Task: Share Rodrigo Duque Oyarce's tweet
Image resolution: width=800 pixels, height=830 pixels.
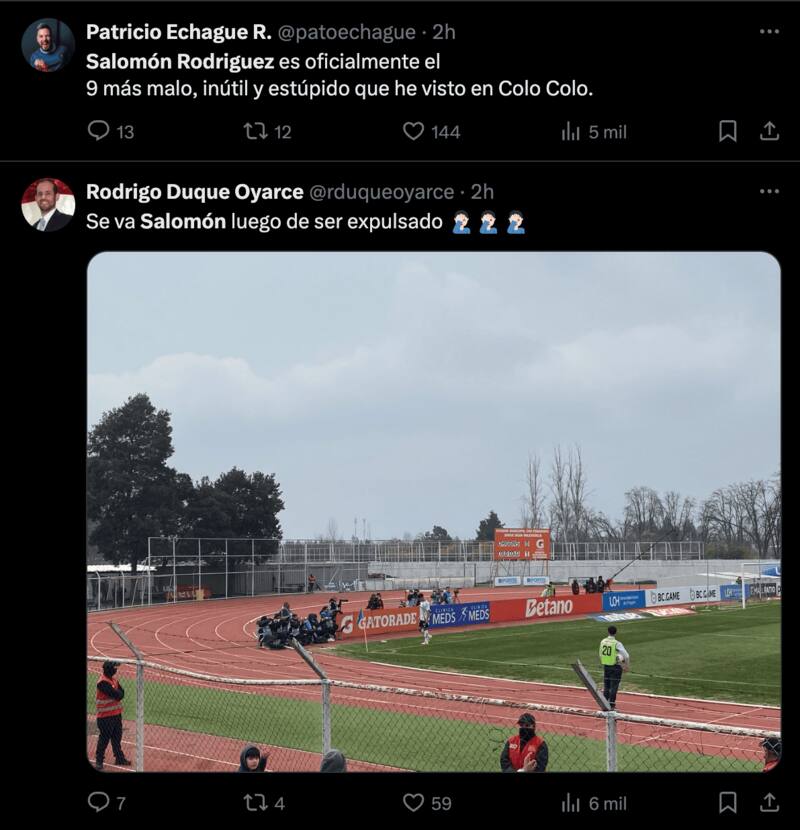Action: click(x=769, y=802)
